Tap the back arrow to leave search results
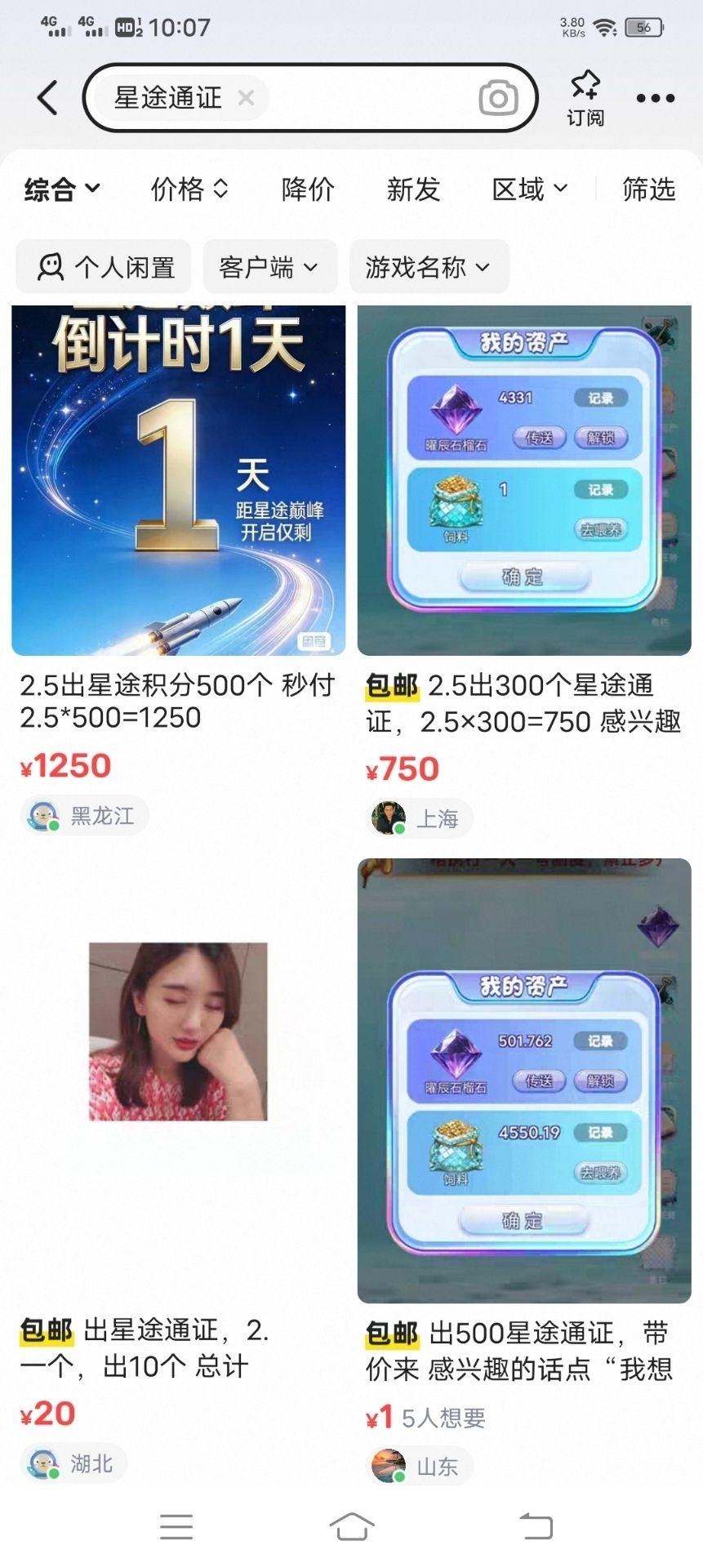 47,97
